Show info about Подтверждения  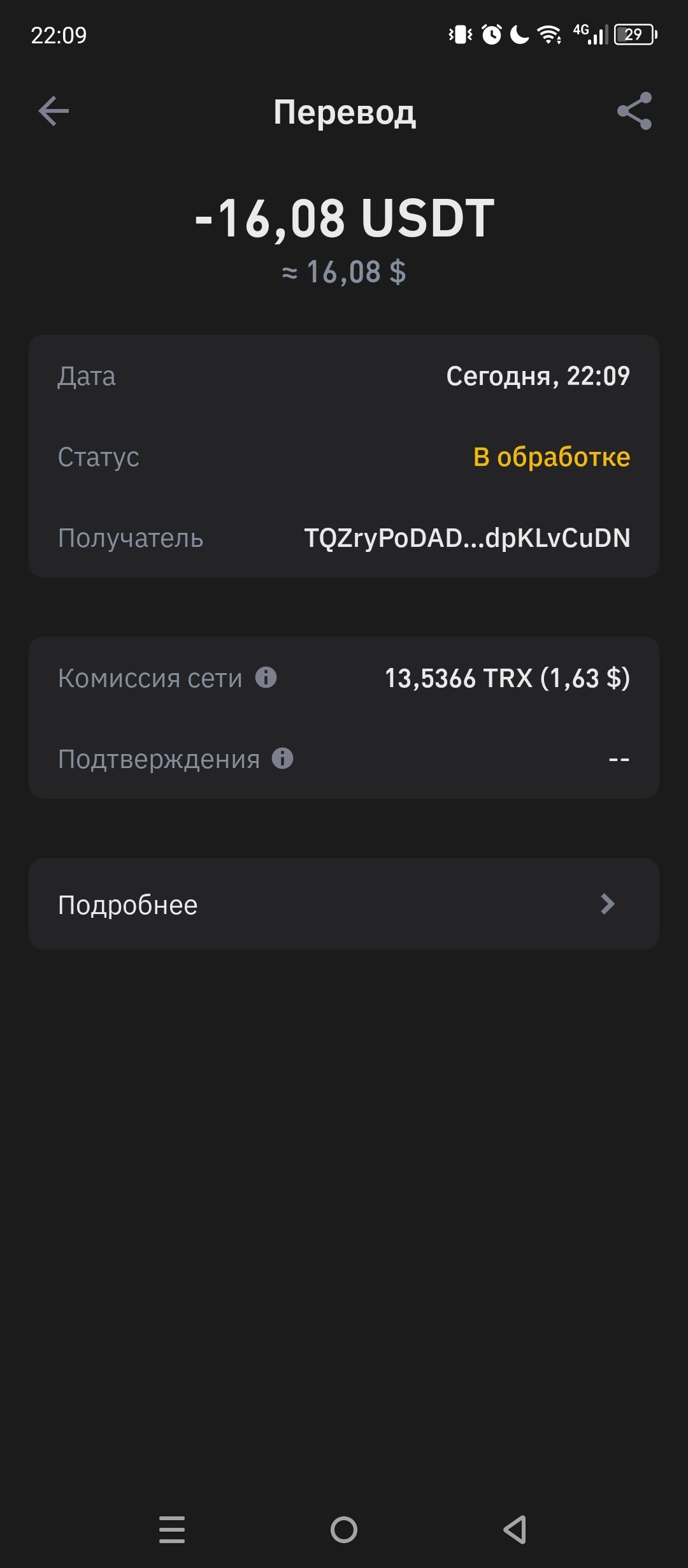[283, 759]
